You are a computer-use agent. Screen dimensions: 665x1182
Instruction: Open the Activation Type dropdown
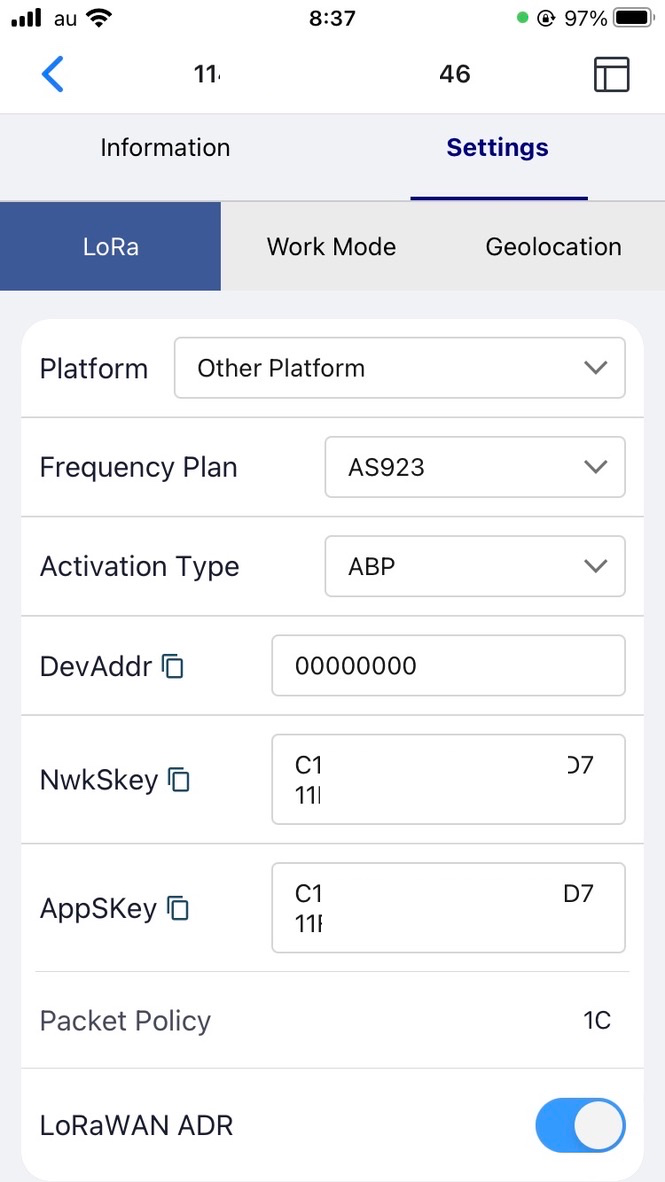[474, 566]
